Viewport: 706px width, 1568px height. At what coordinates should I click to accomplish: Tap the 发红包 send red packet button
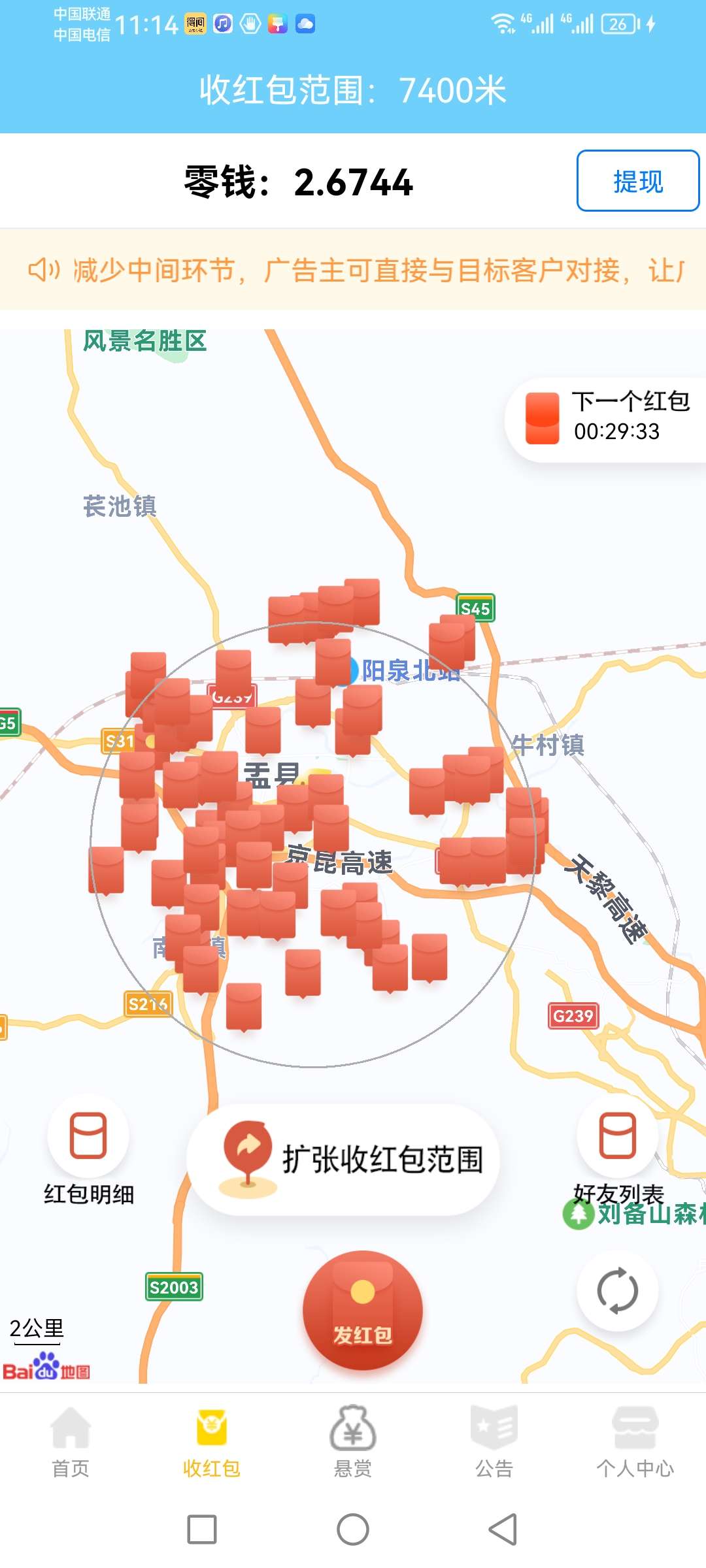[x=362, y=1311]
